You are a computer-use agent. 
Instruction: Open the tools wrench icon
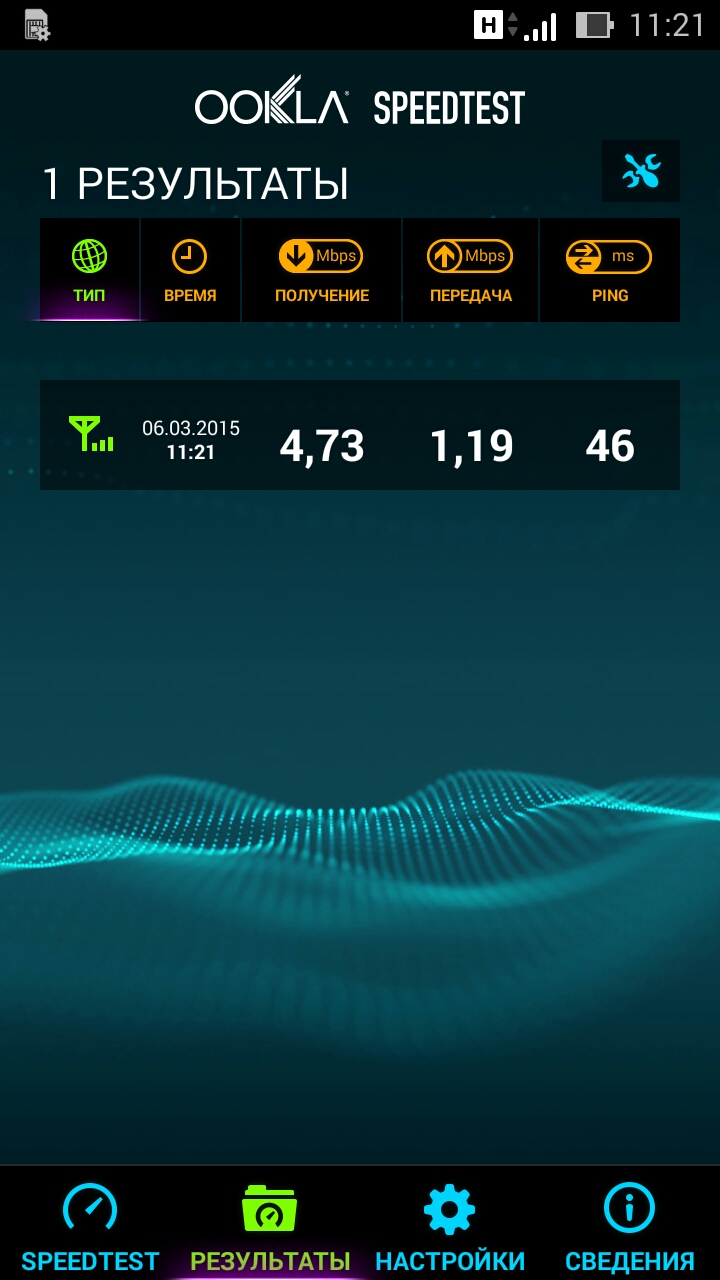[641, 172]
